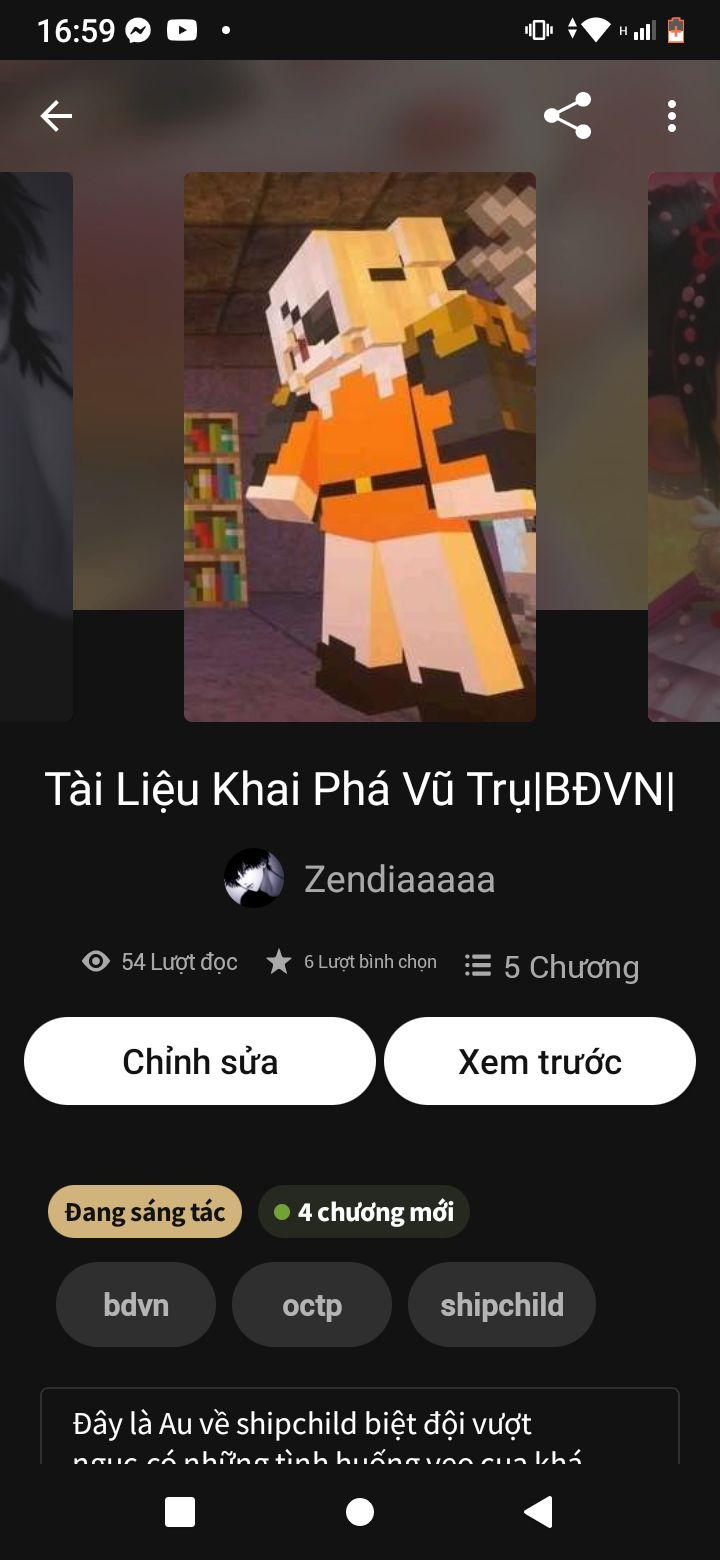Open author Zendiaaaaa's profile
The image size is (720, 1560).
coord(360,879)
